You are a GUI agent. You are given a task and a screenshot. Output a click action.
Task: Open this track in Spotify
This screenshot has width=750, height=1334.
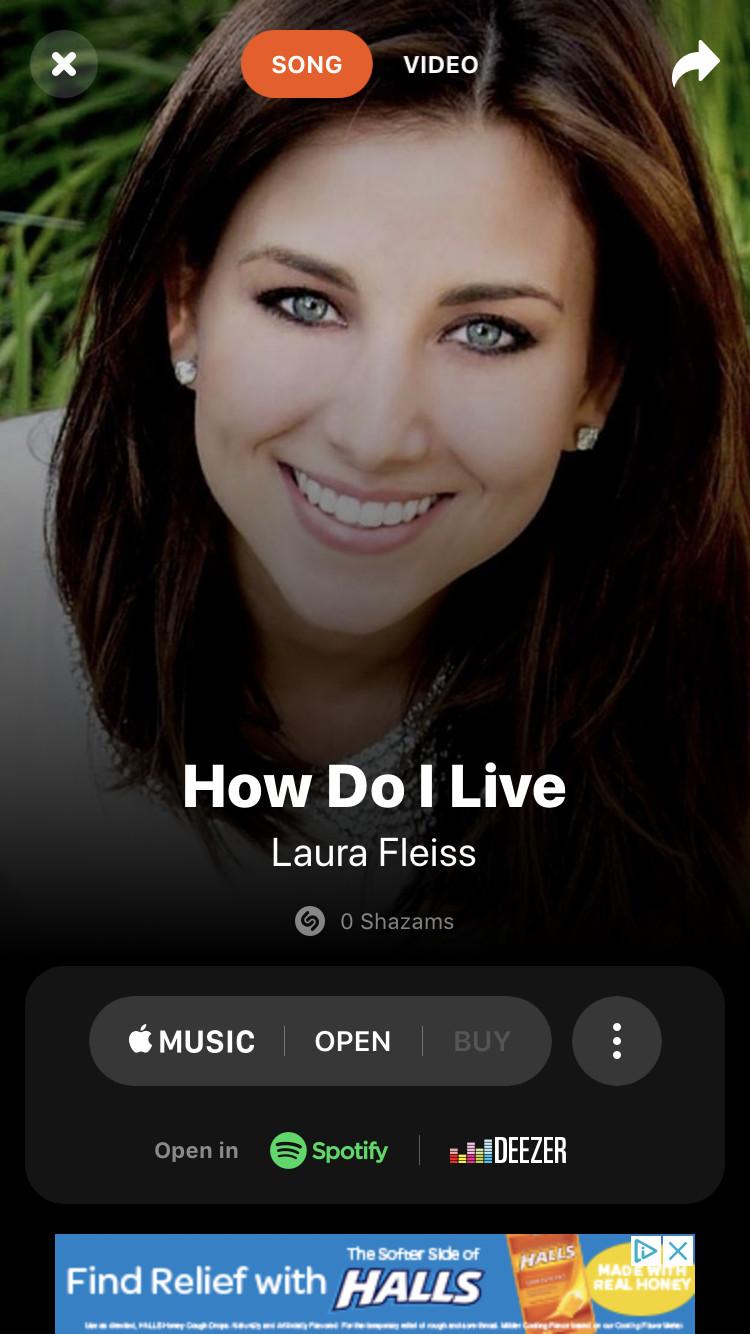pos(330,1151)
